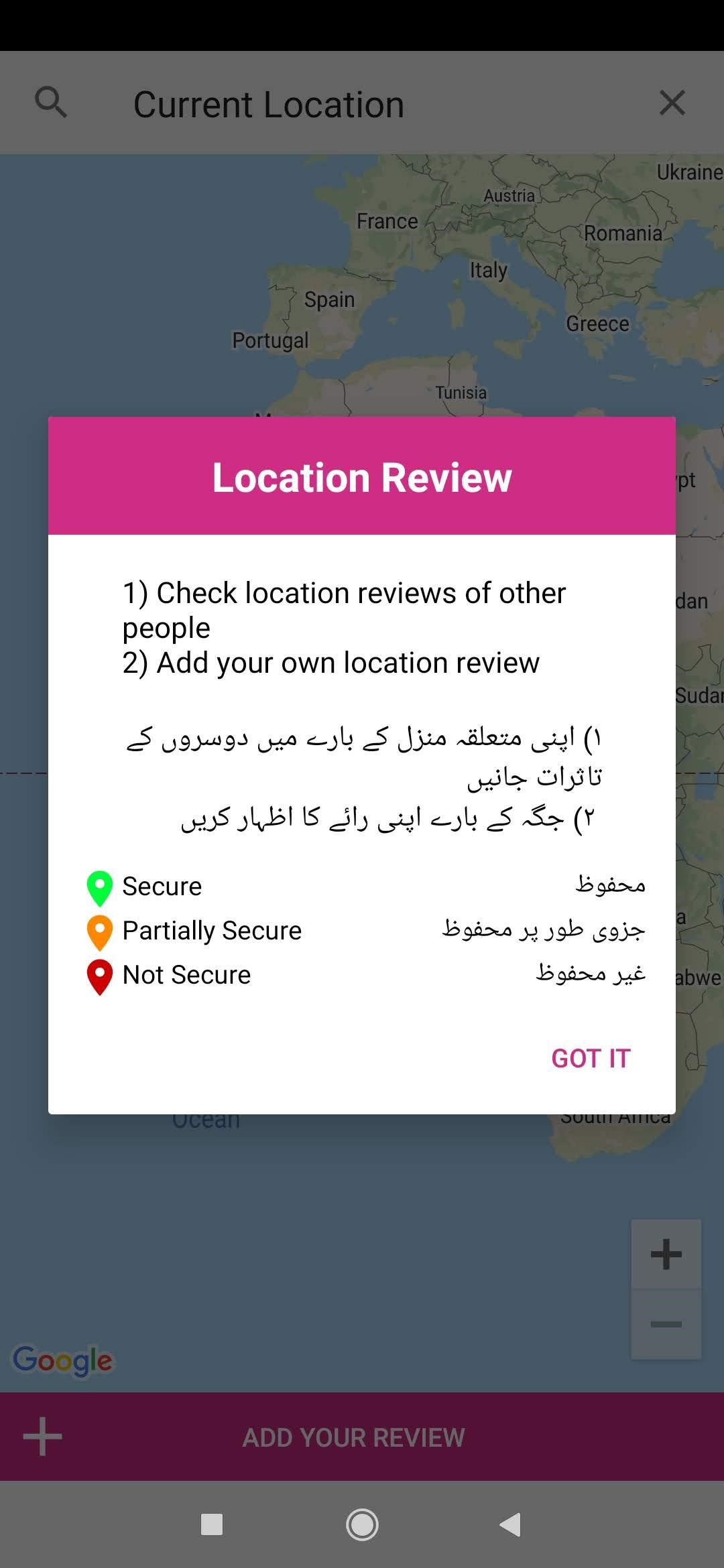Viewport: 724px width, 1568px height.
Task: Tap the search magnifier icon
Action: [51, 103]
